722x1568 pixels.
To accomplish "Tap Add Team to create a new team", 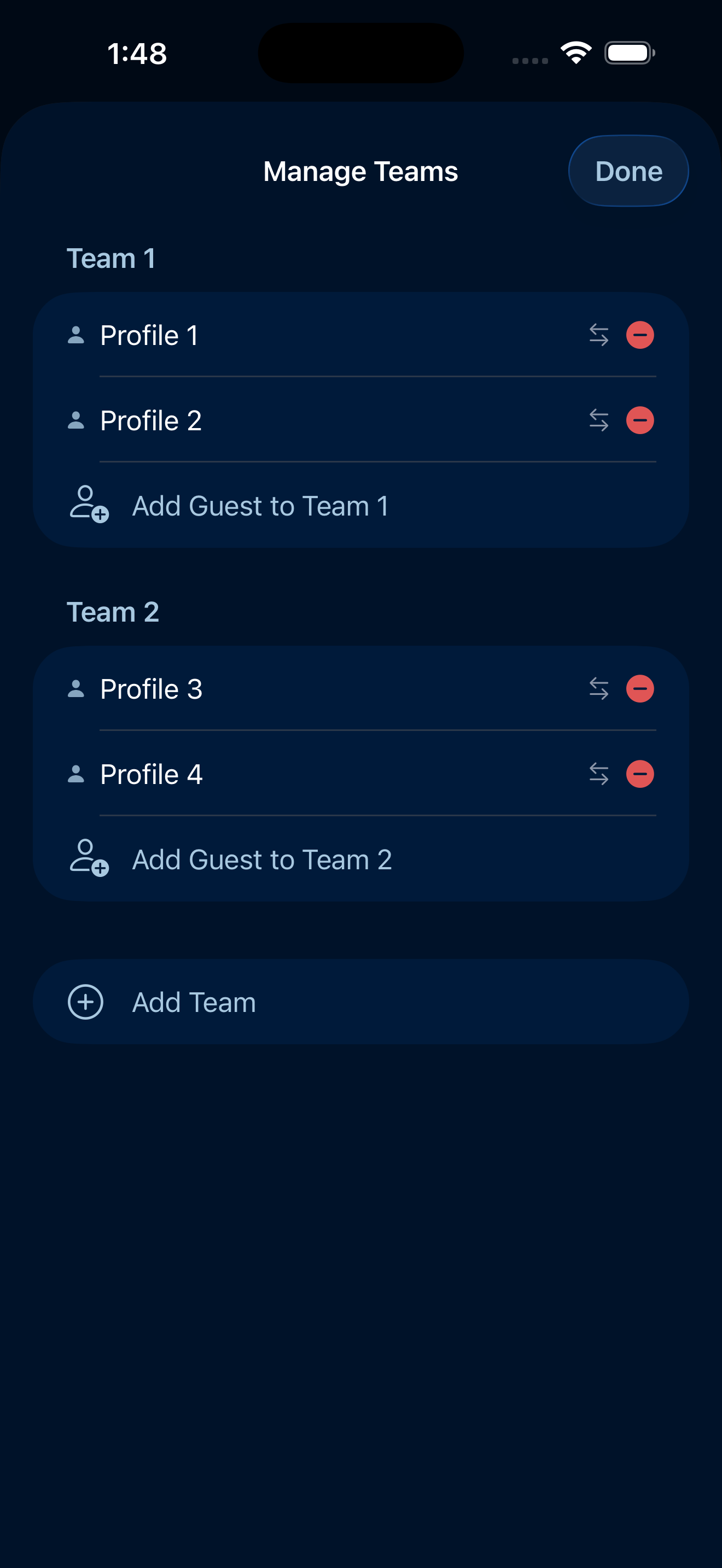I will [194, 1001].
